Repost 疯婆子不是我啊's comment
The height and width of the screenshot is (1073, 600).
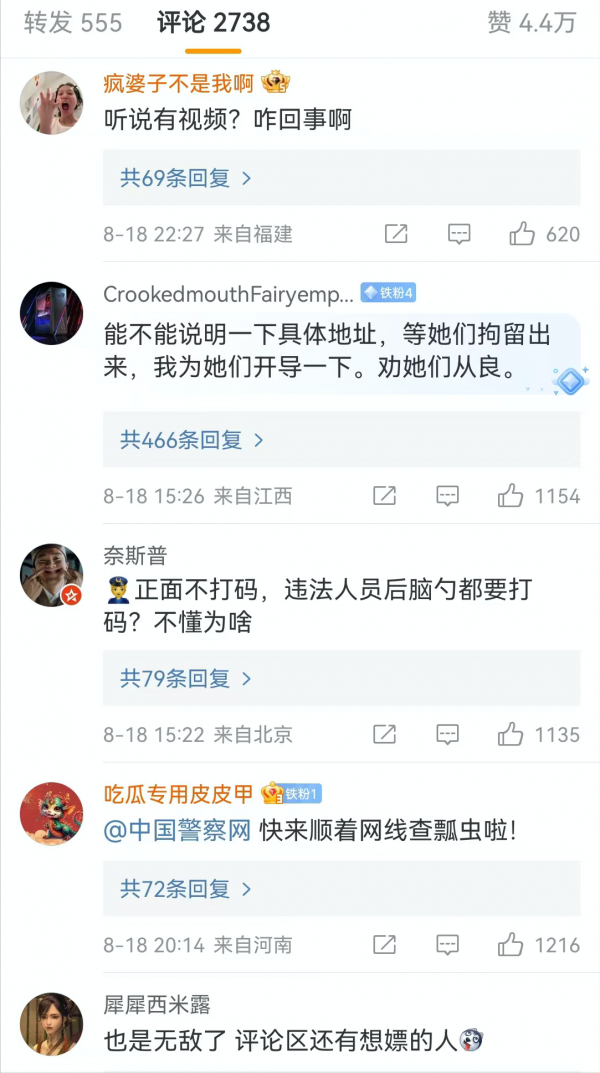pos(396,234)
